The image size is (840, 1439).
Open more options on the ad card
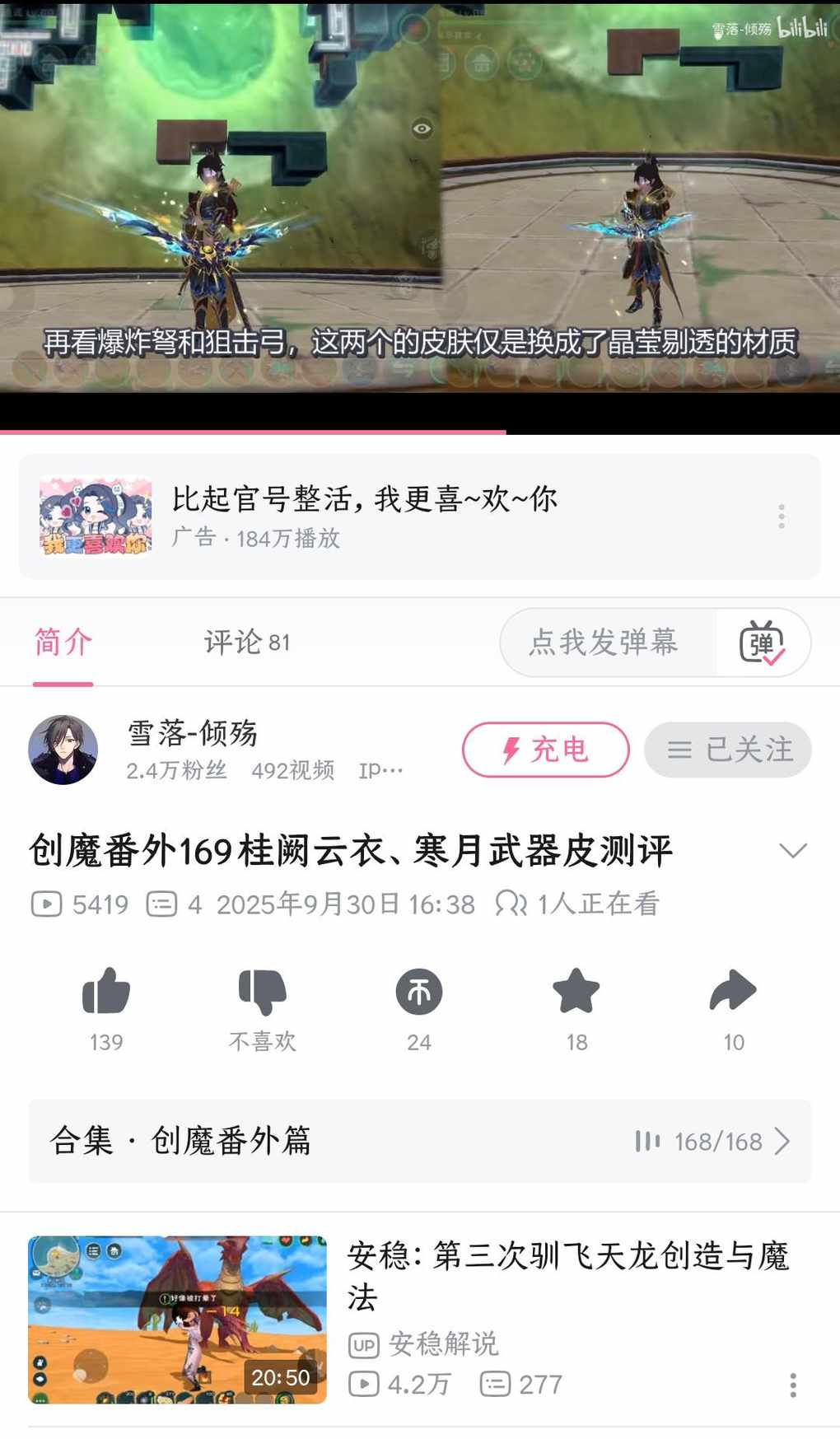click(x=782, y=516)
